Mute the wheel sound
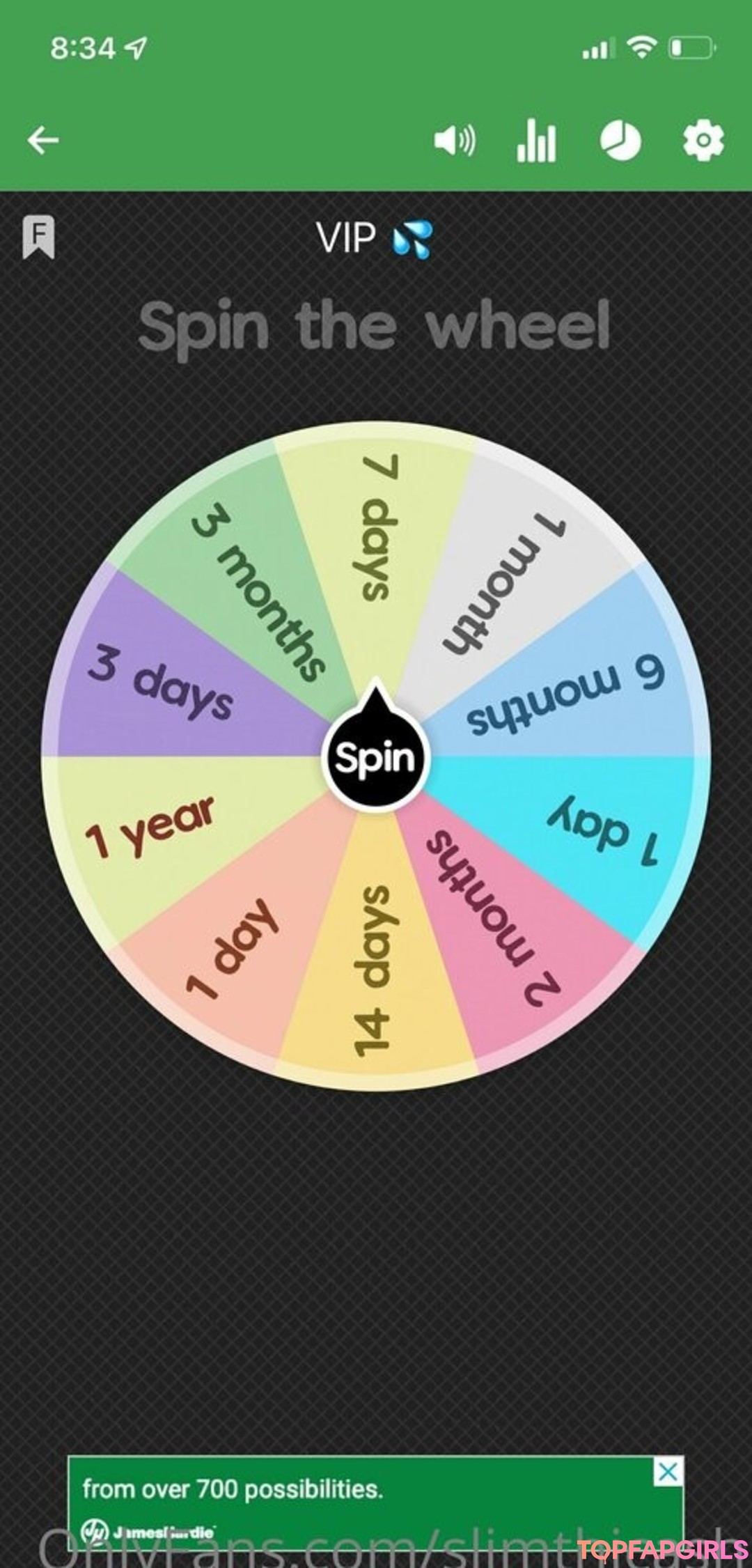752x1568 pixels. click(x=455, y=140)
